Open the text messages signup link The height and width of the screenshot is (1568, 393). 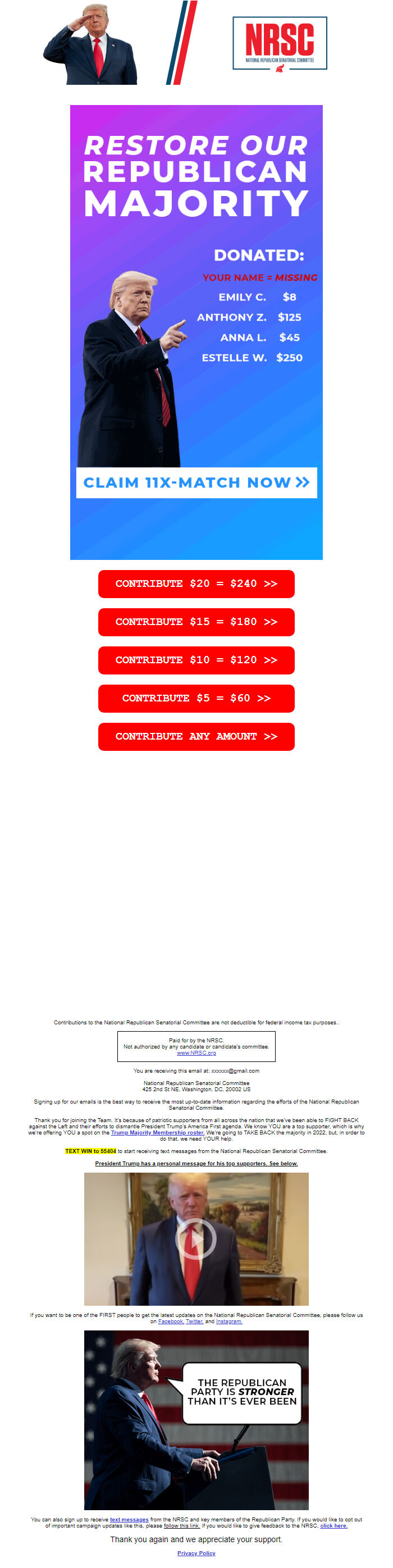tap(129, 1519)
